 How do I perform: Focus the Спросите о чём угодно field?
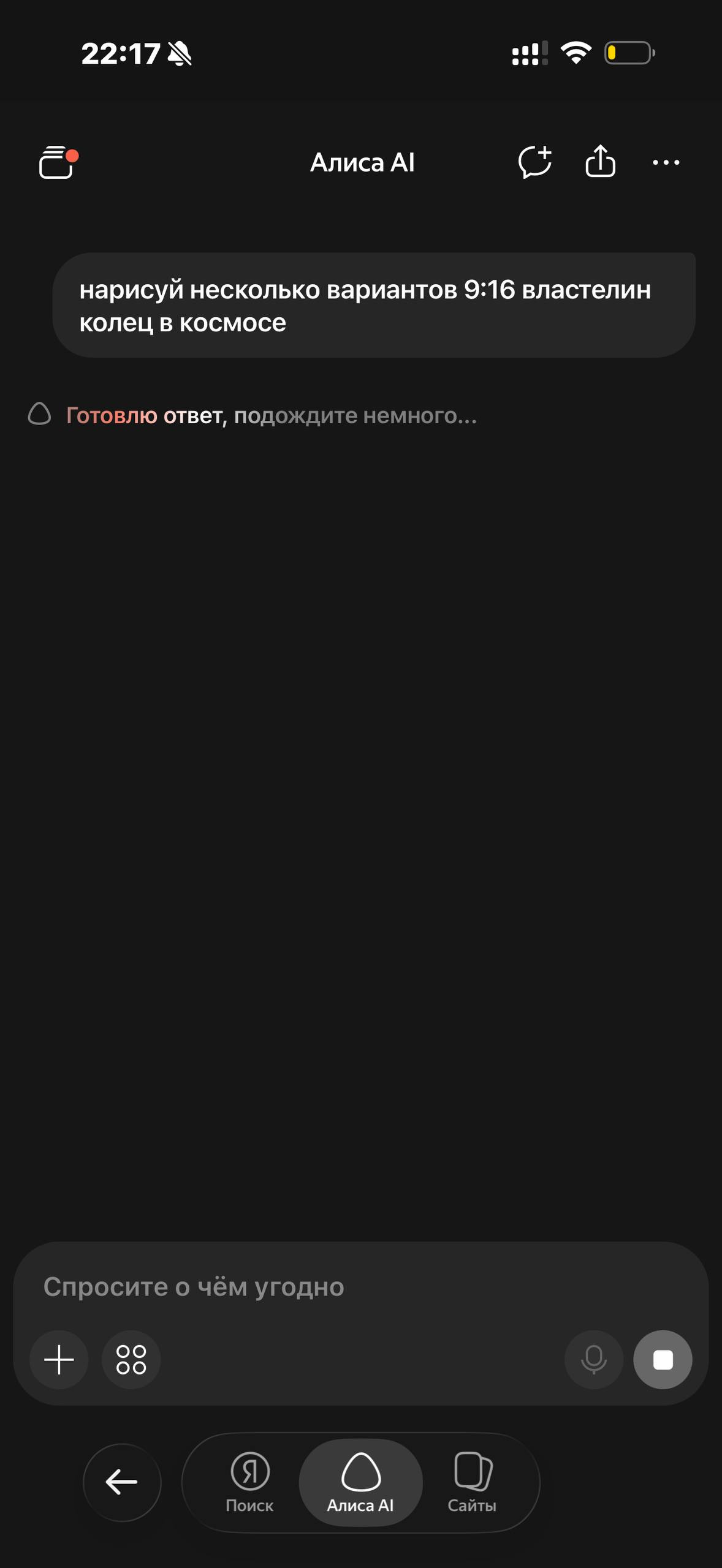pyautogui.click(x=360, y=1287)
